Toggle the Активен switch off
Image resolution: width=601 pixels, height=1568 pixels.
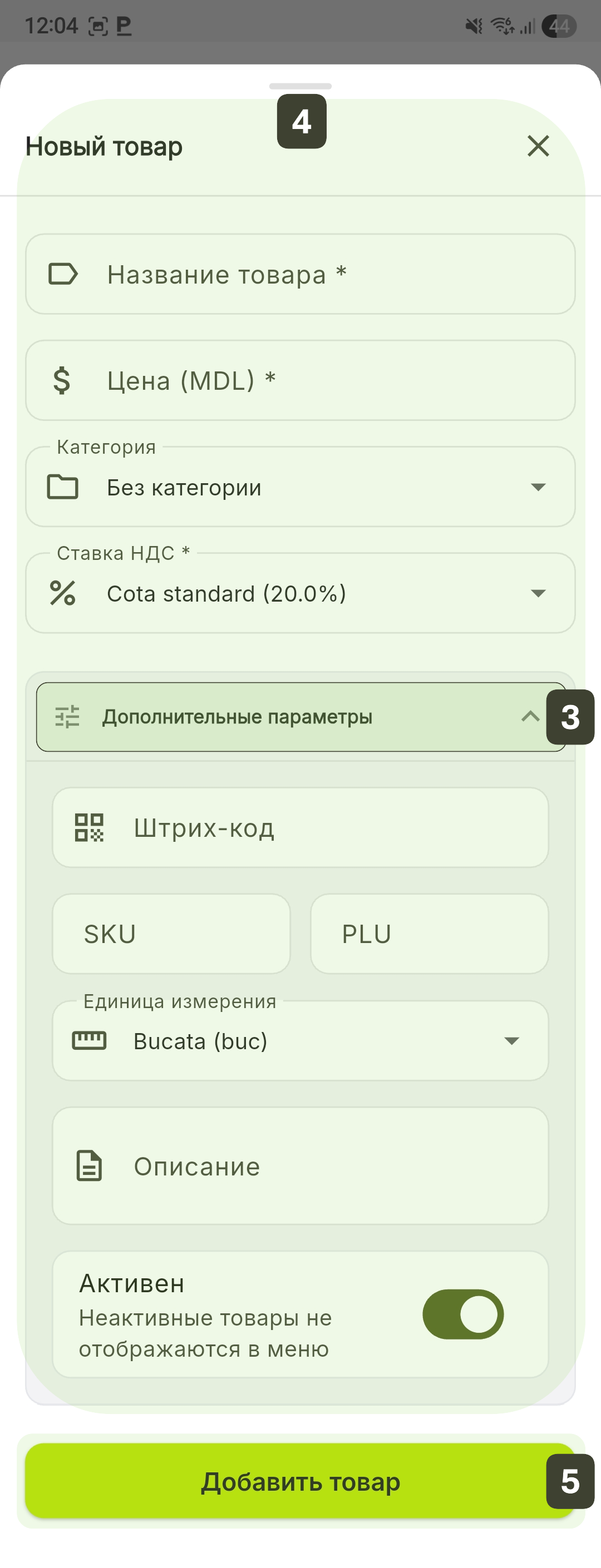point(463,1314)
